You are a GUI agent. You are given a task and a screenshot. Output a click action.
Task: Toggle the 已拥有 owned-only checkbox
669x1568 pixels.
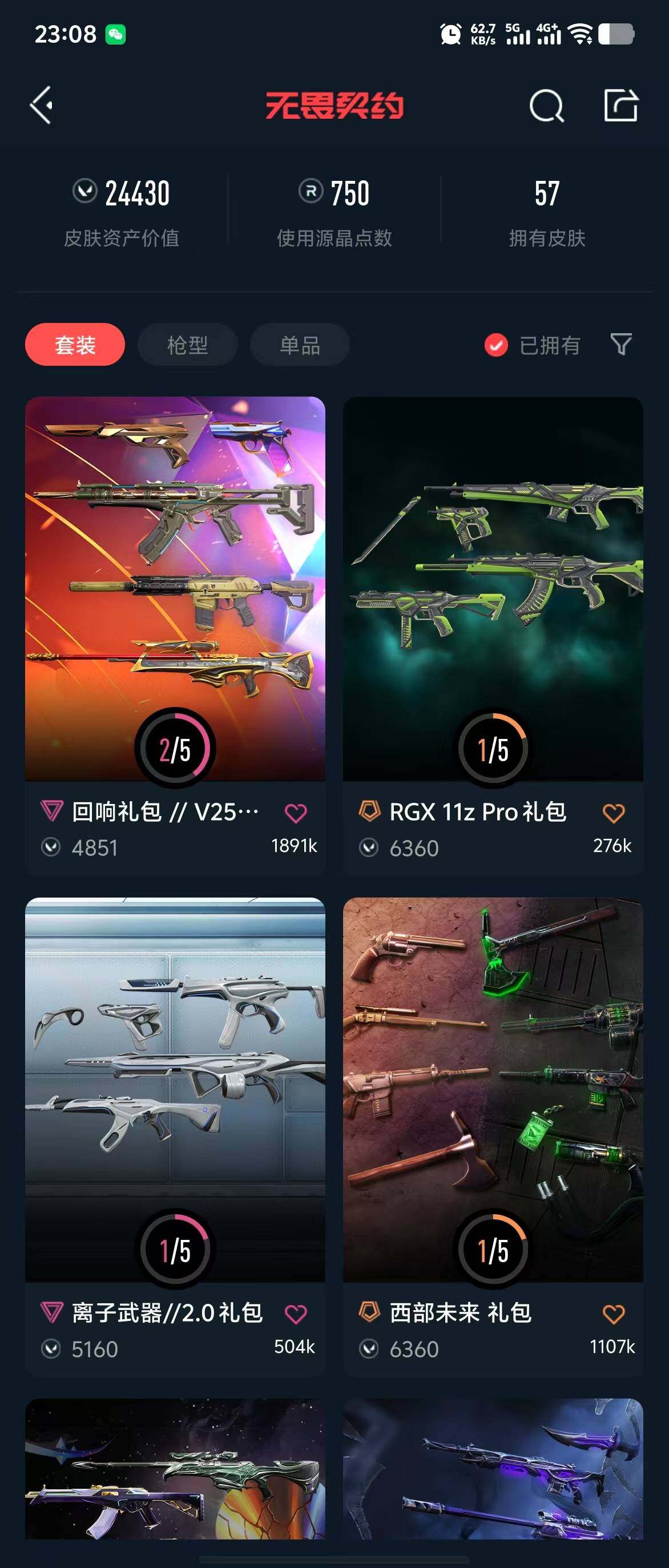coord(496,345)
